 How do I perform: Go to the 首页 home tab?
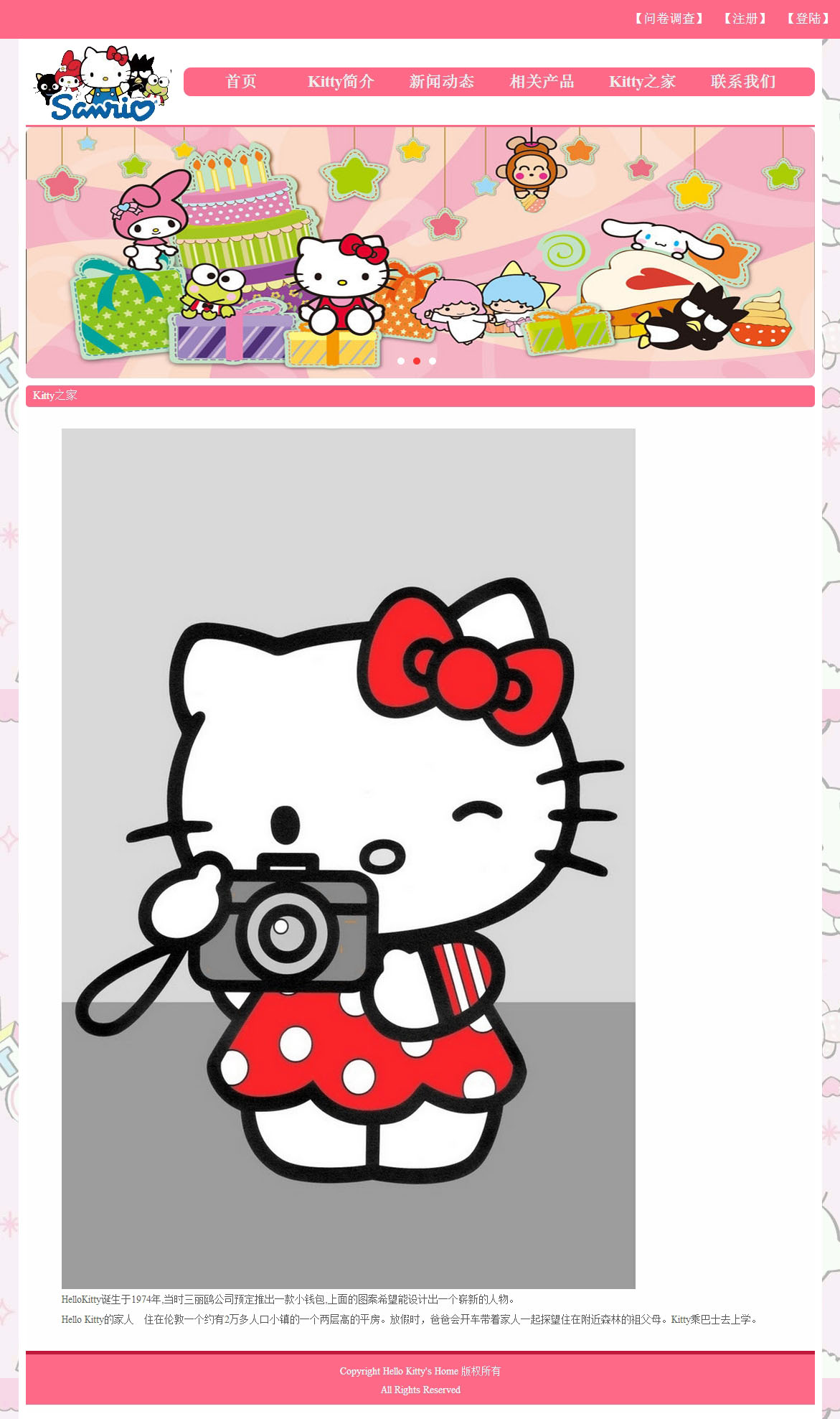click(241, 82)
